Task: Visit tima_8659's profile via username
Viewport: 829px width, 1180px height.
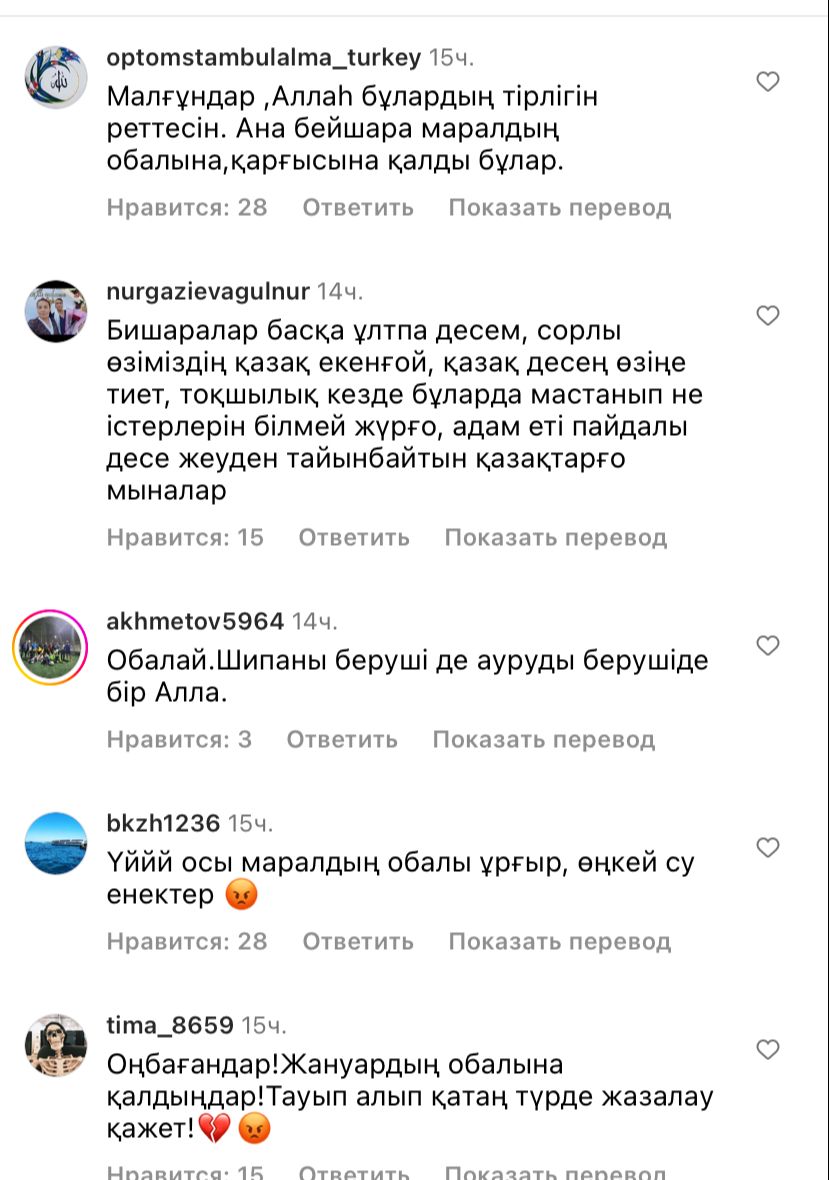Action: tap(170, 1026)
